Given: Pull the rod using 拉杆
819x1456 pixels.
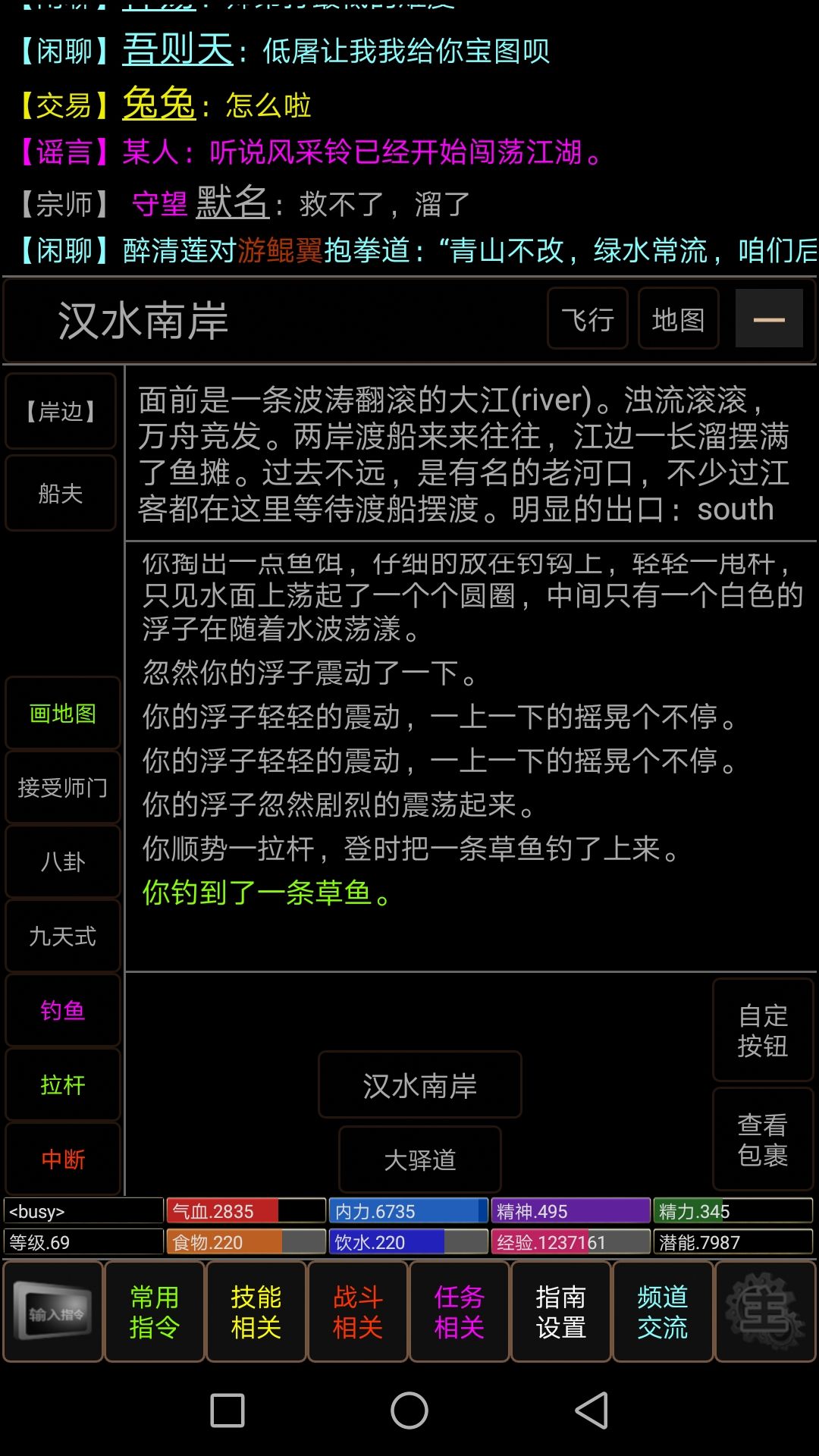Looking at the screenshot, I should 61,1084.
